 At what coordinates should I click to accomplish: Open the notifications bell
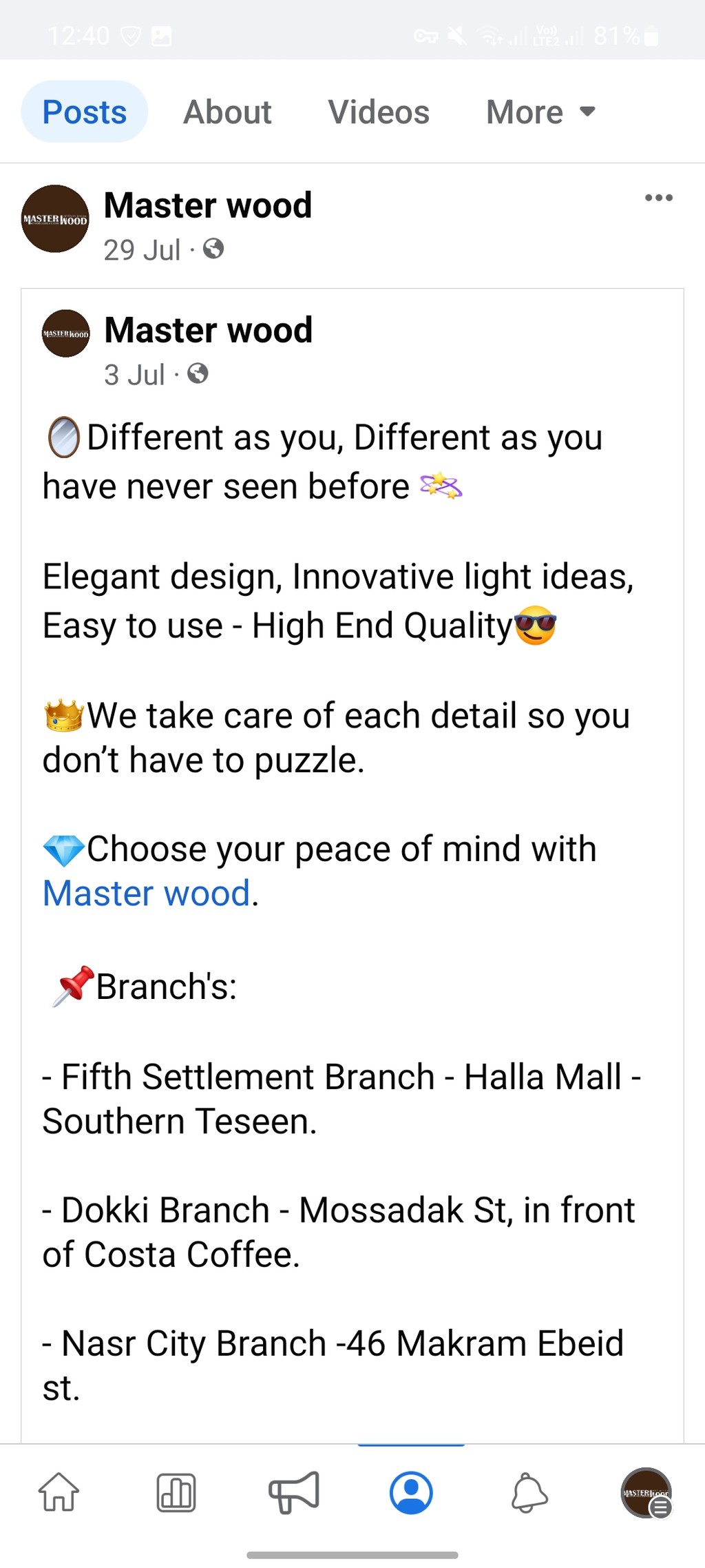click(x=529, y=1493)
